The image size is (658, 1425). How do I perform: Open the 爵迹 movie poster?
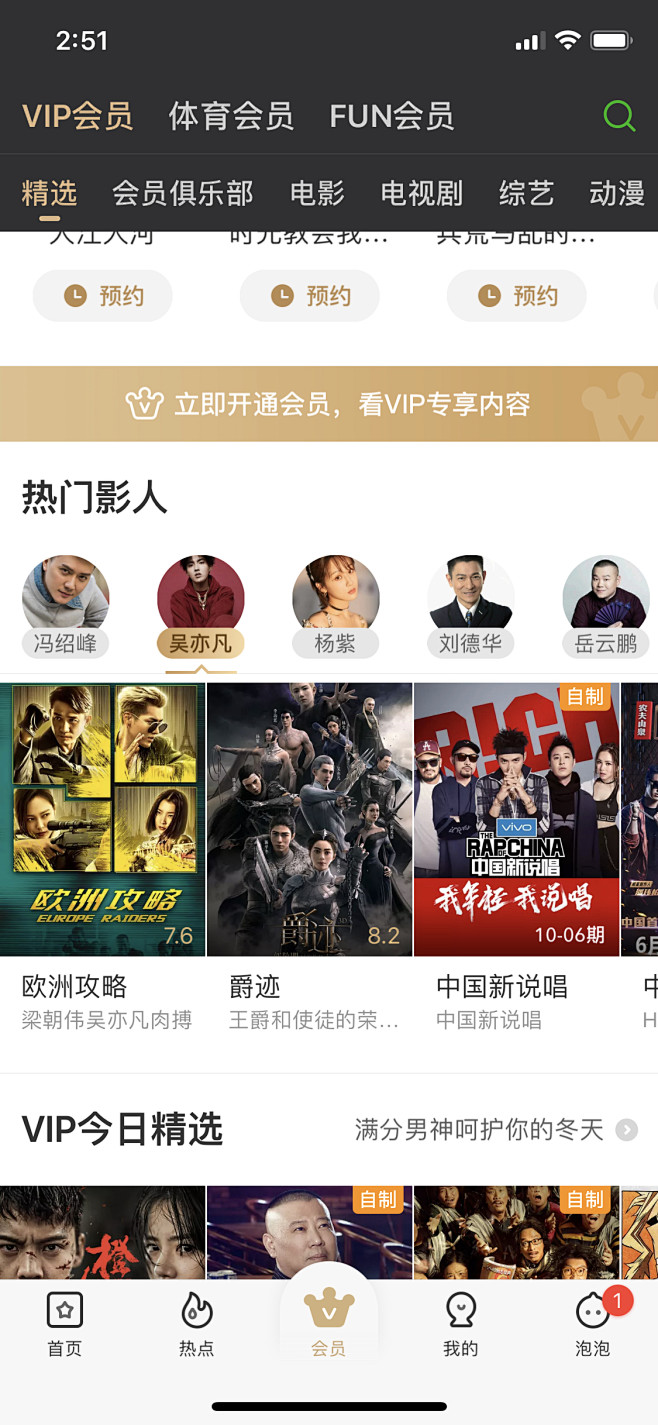(x=309, y=820)
